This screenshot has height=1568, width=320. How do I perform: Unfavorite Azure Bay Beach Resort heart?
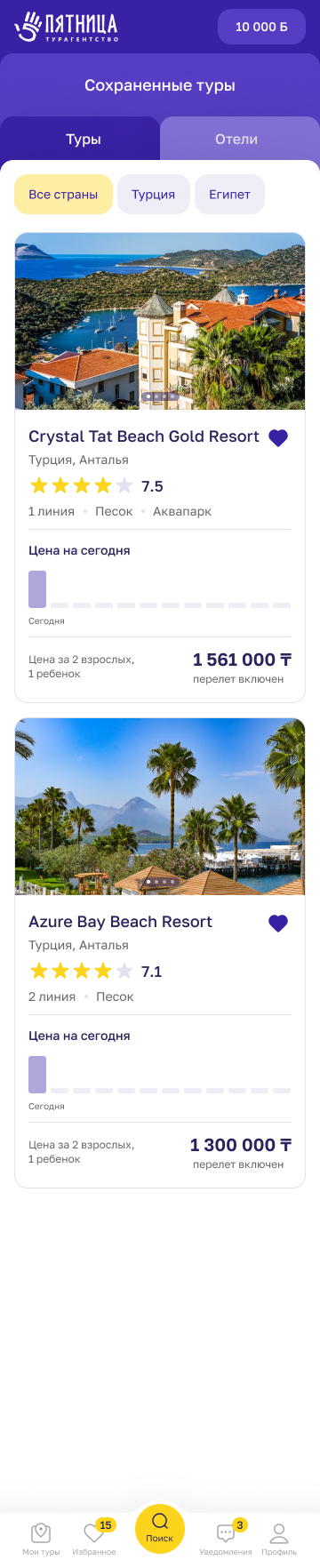(278, 923)
